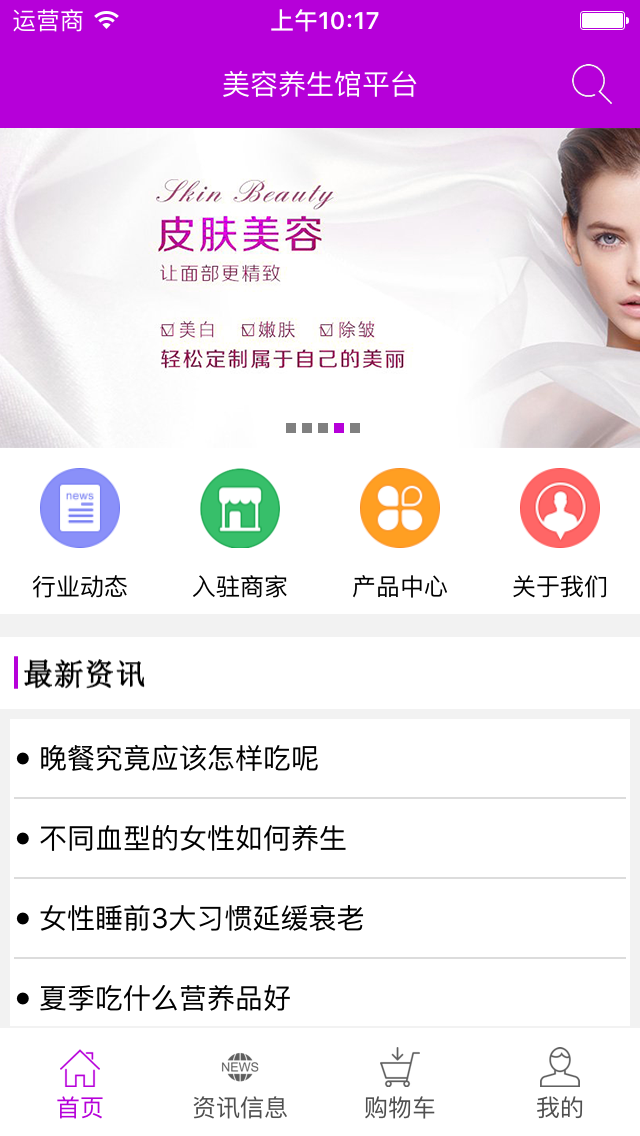View article 女性睡前3大习惯延缓衰老
Image resolution: width=640 pixels, height=1136 pixels.
pyautogui.click(x=320, y=918)
